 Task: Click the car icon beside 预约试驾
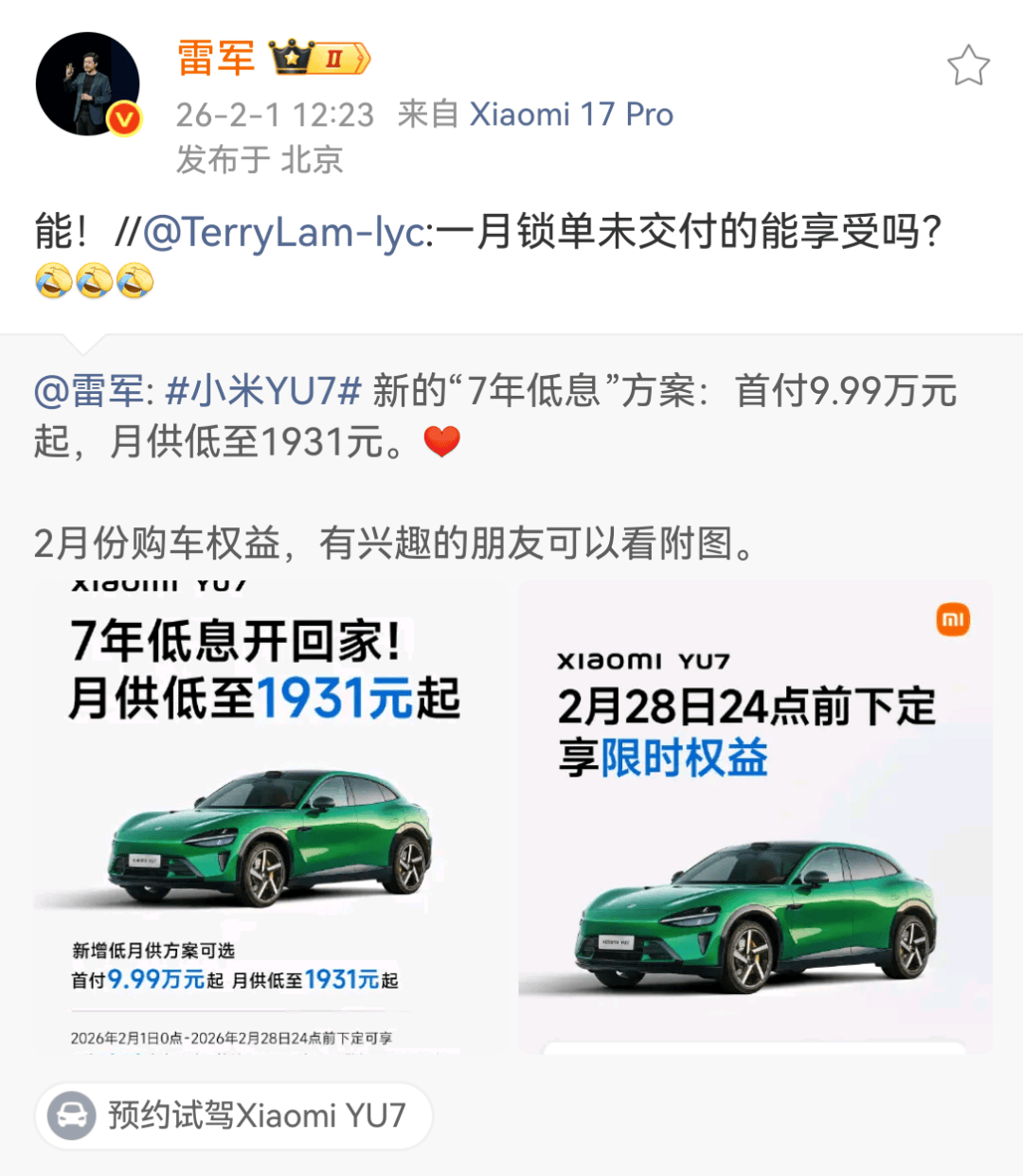71,1115
